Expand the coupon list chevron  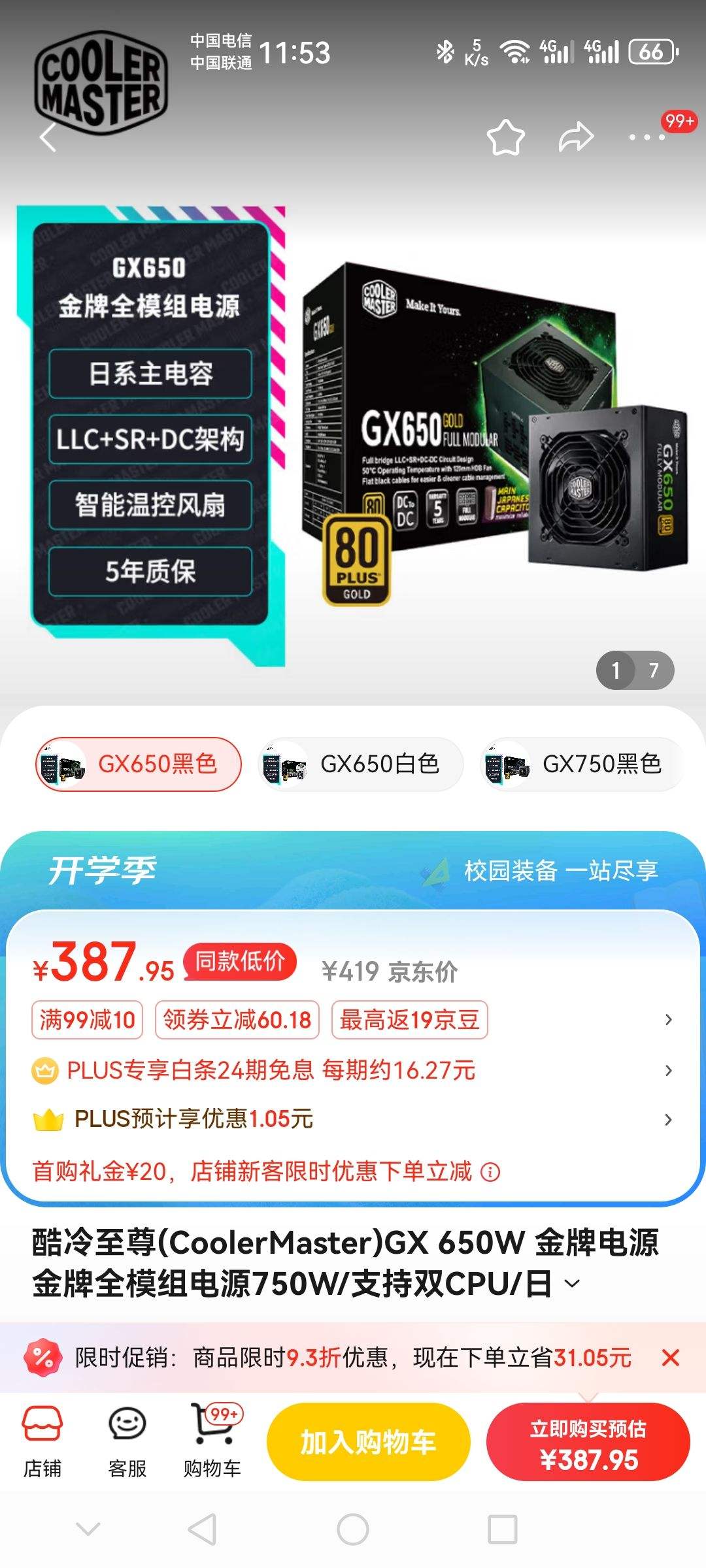click(666, 1019)
